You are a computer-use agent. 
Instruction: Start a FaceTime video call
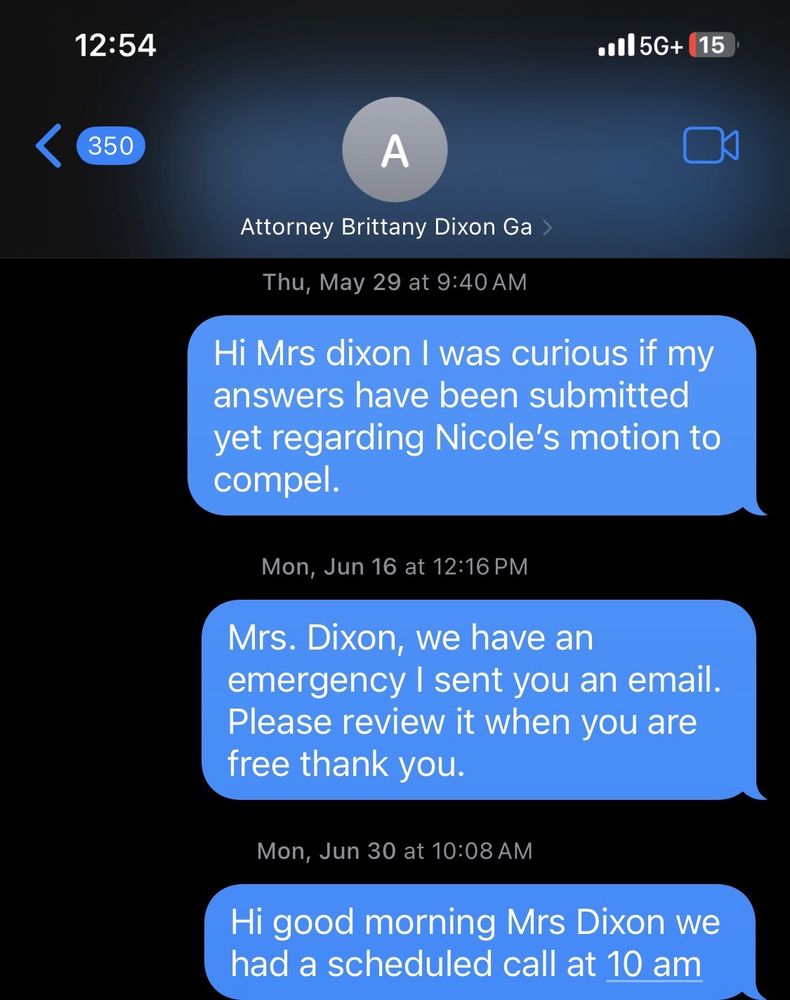(x=710, y=146)
